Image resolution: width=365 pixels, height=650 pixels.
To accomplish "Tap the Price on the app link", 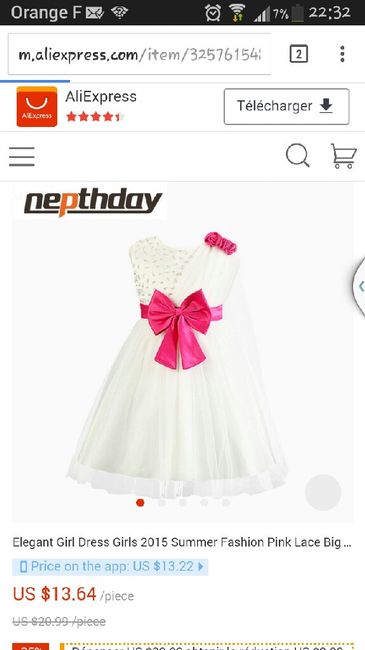I will click(110, 567).
